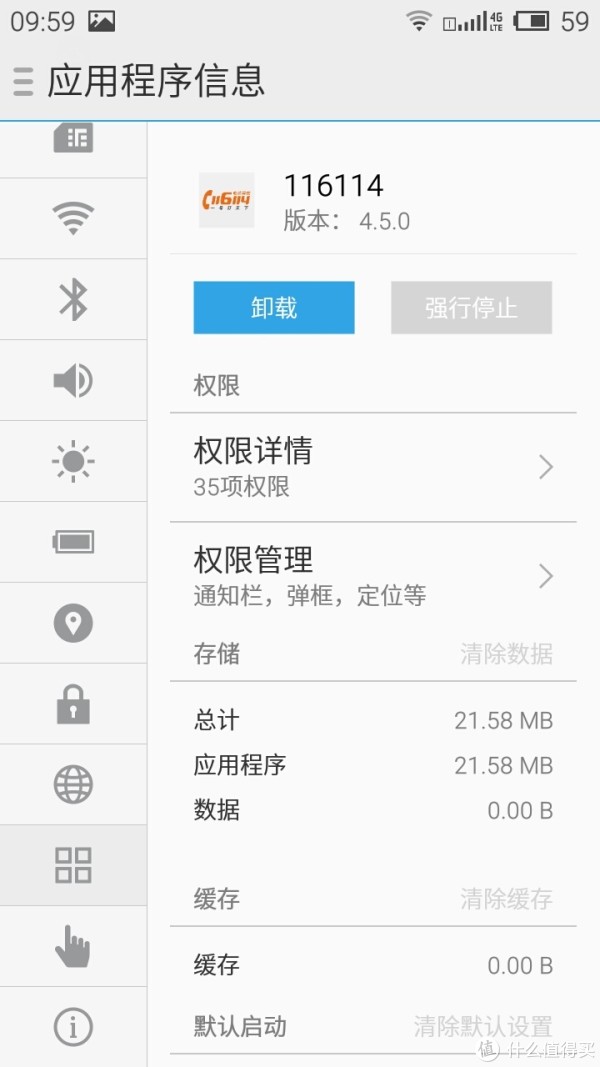Select the applications grid icon in sidebar
The width and height of the screenshot is (600, 1067).
[x=73, y=866]
